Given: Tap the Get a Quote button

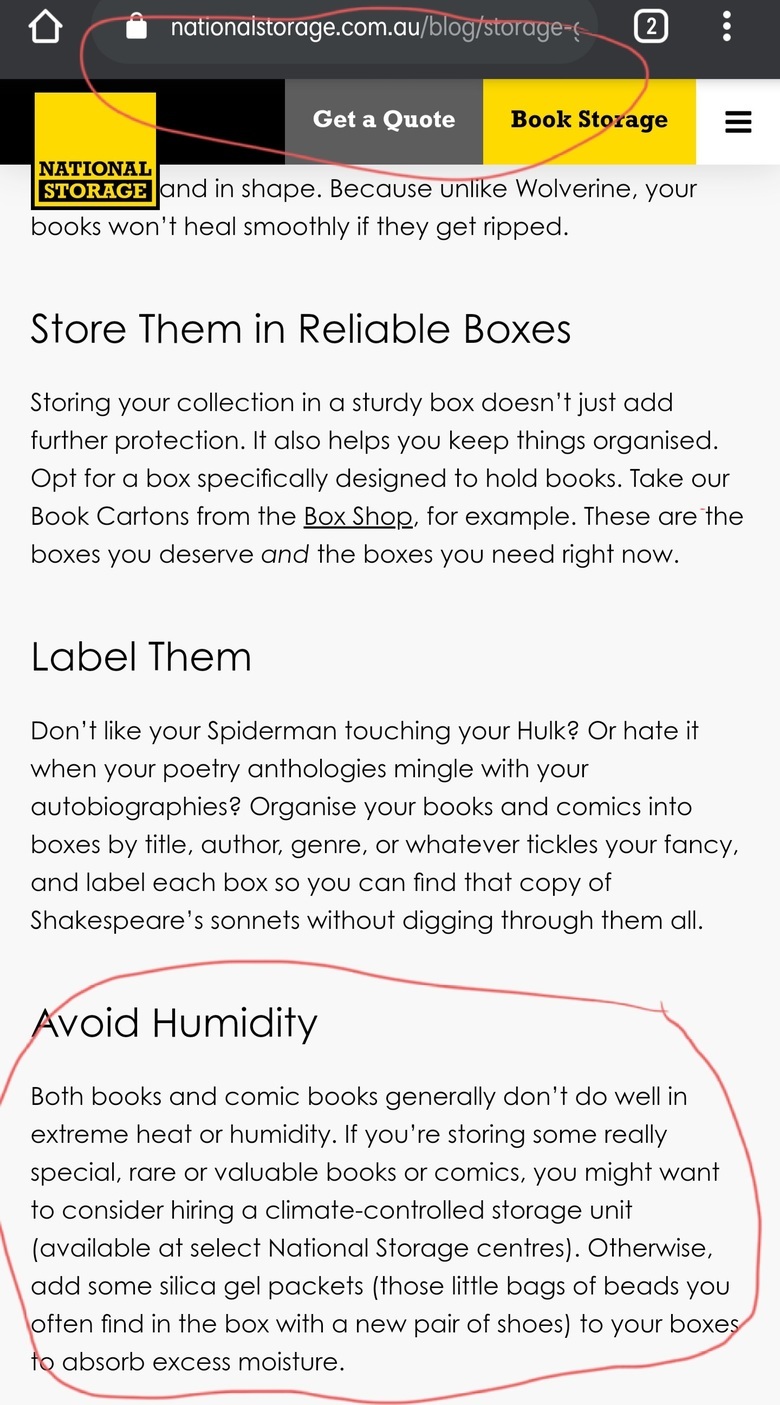Looking at the screenshot, I should click(384, 121).
